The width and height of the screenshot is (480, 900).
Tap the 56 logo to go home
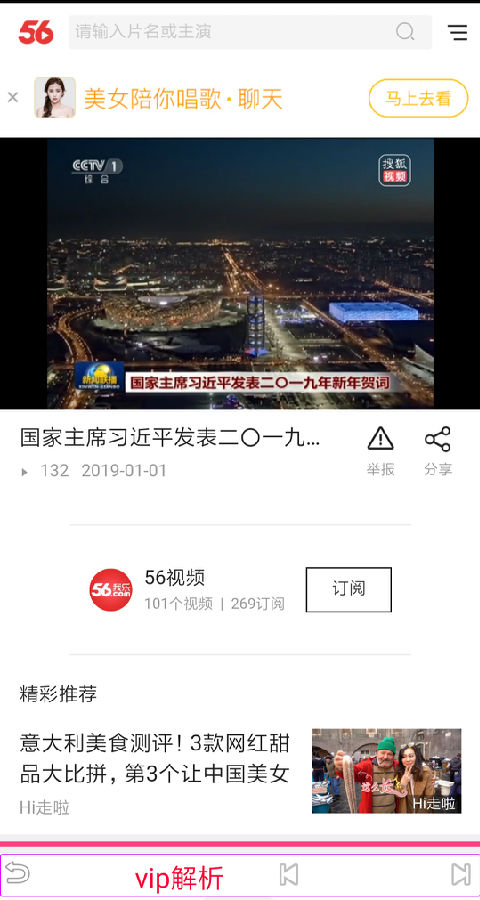click(36, 32)
